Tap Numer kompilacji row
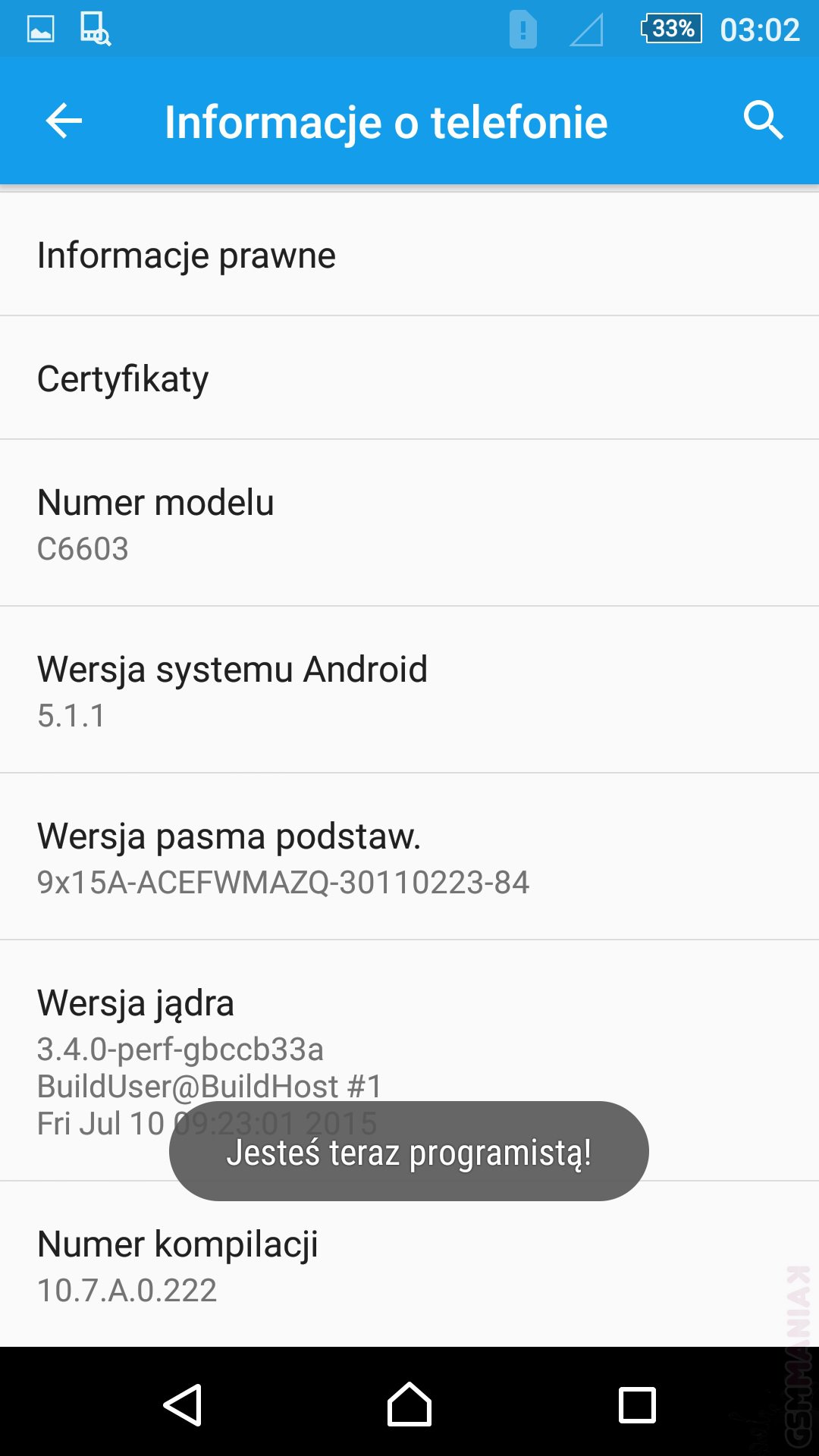Image resolution: width=819 pixels, height=1456 pixels. coord(409,1265)
